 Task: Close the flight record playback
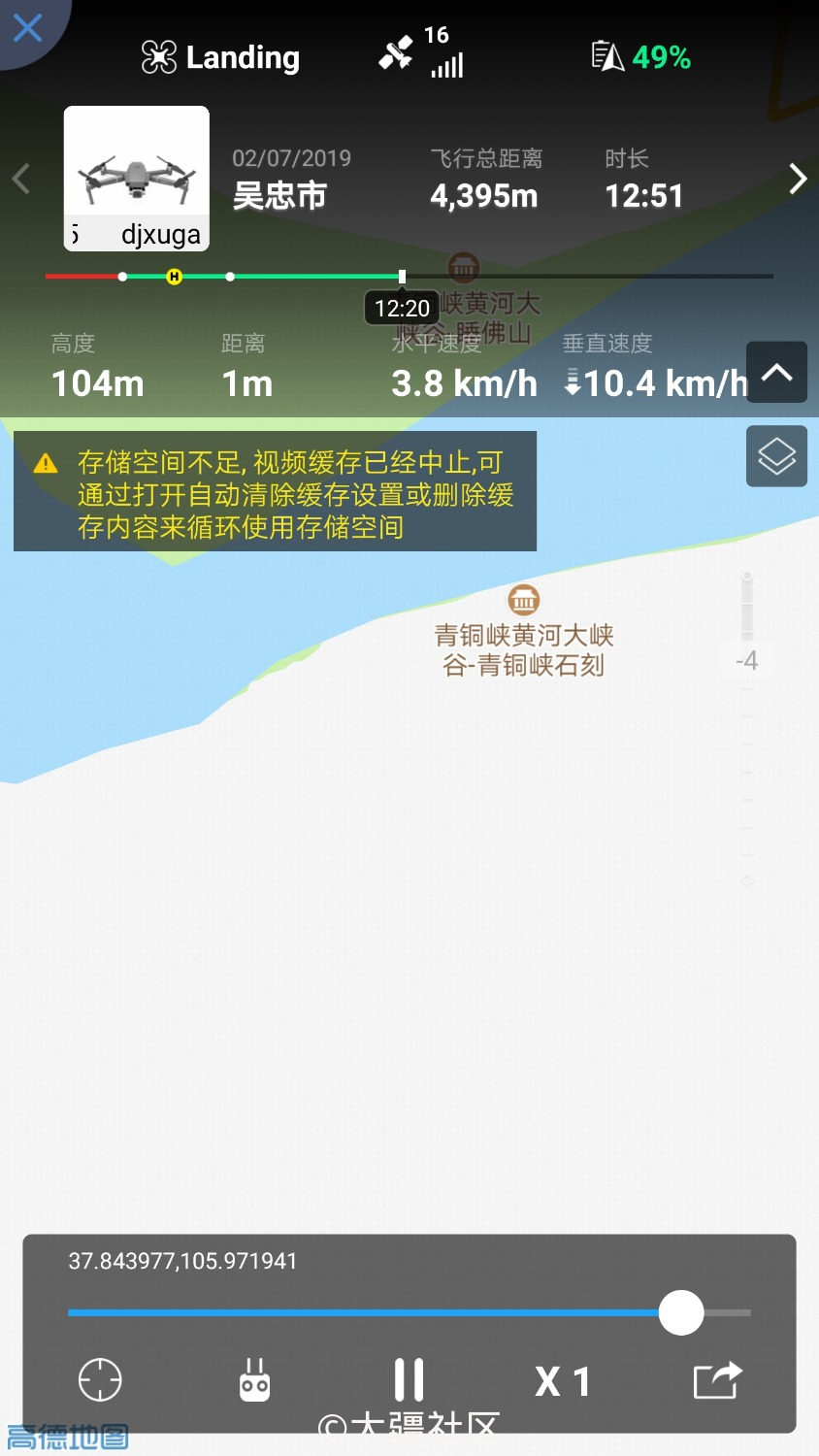tap(27, 27)
